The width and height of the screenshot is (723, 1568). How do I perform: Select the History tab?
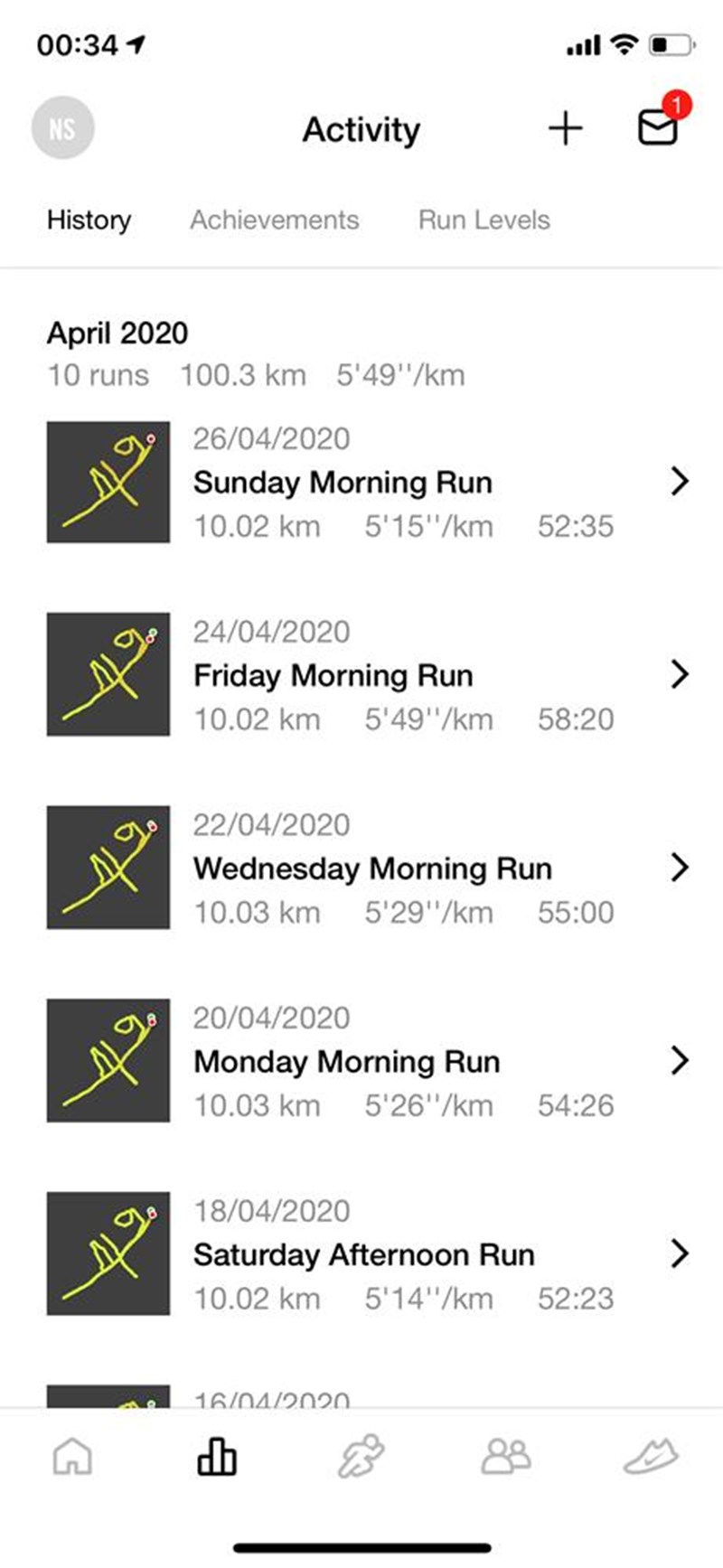point(89,220)
